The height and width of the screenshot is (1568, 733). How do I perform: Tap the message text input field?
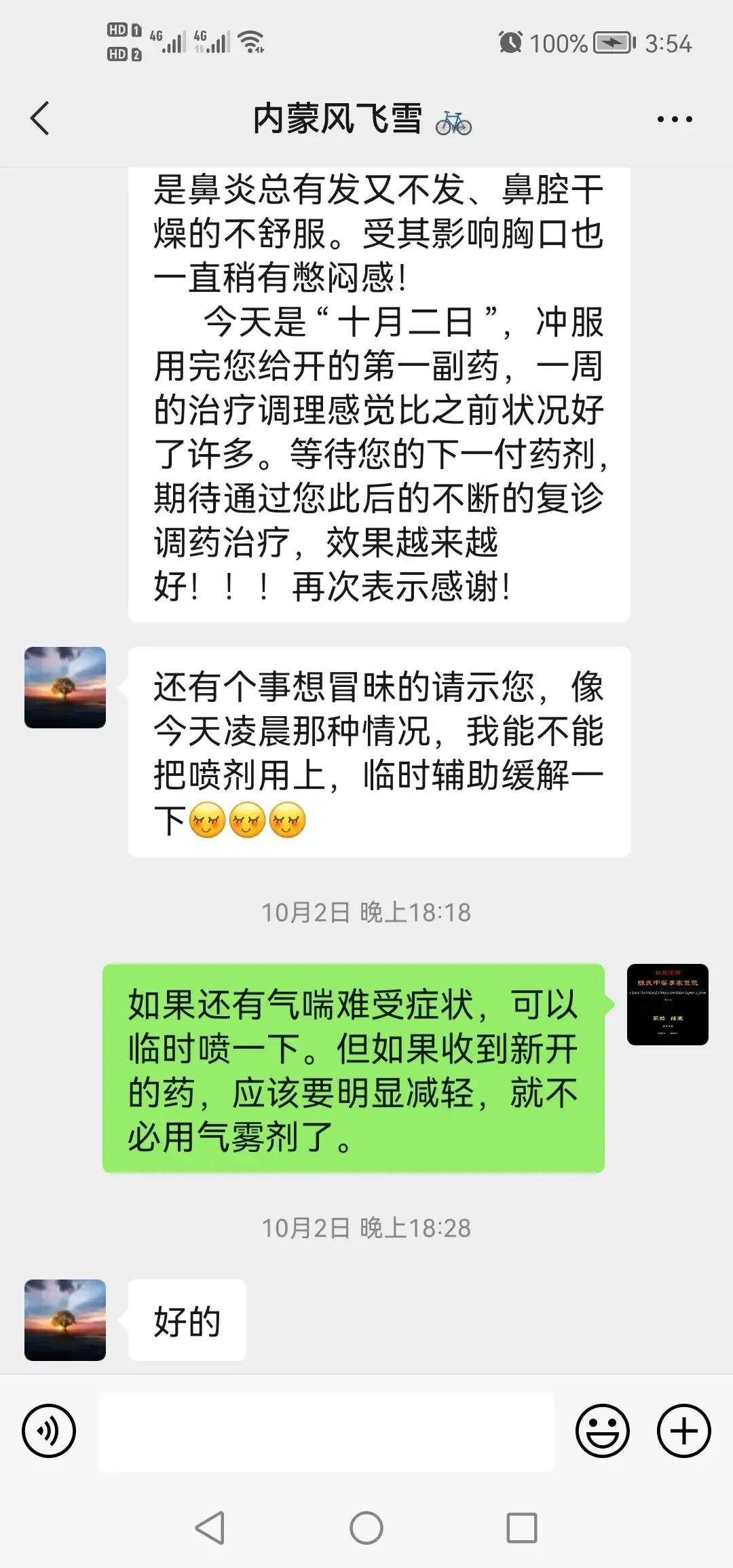pyautogui.click(x=326, y=1431)
